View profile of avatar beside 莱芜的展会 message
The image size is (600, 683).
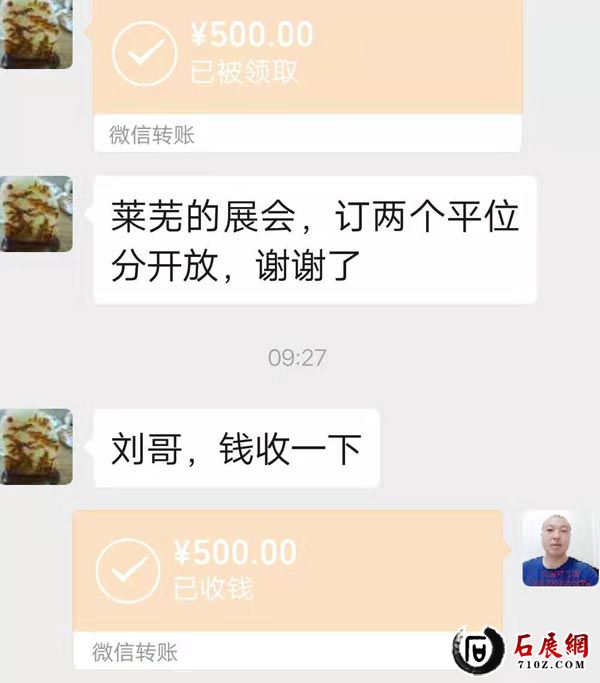coord(36,214)
